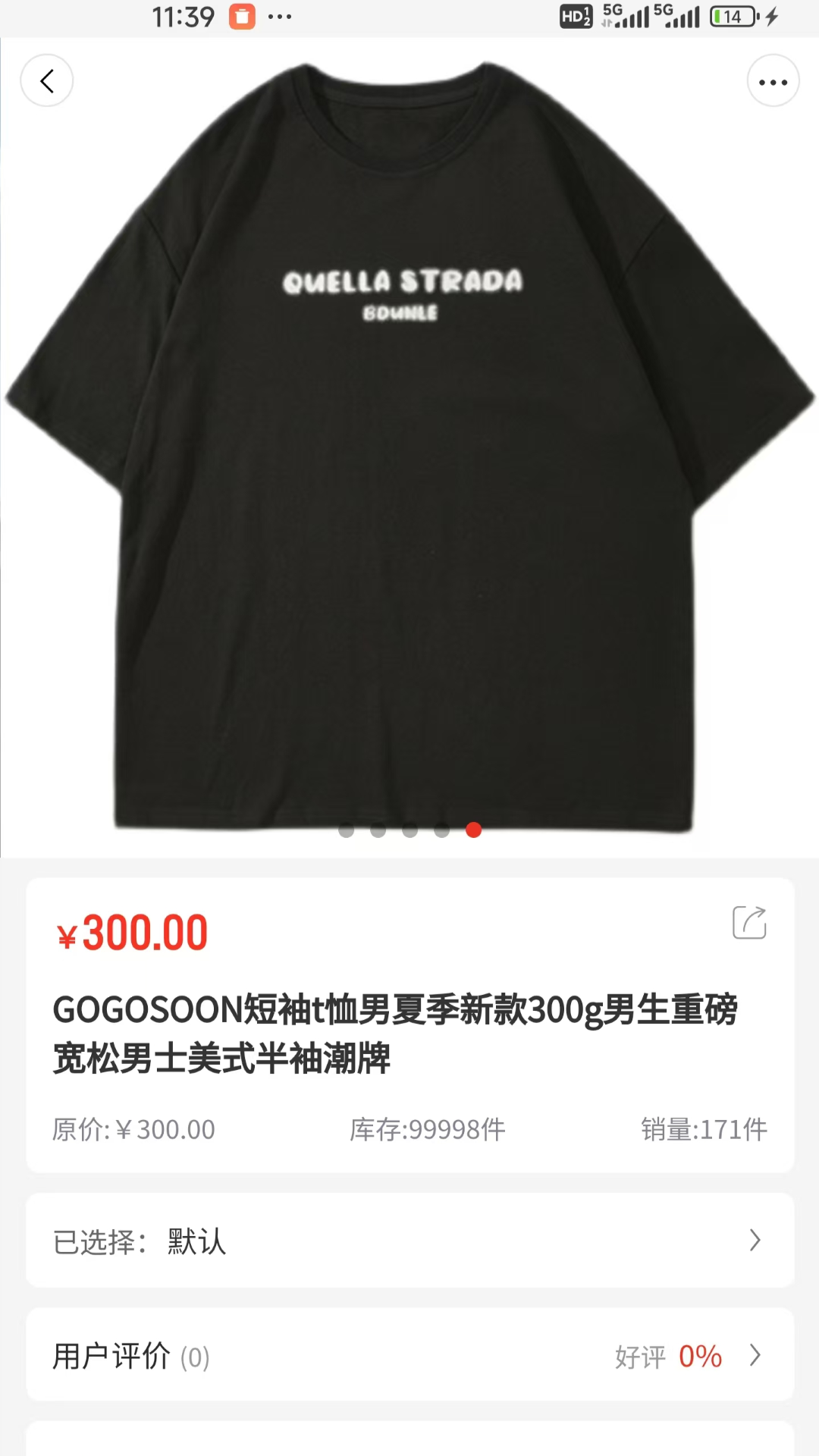Select the first carousel dot indicator
Screen dimensions: 819x1456
[347, 831]
